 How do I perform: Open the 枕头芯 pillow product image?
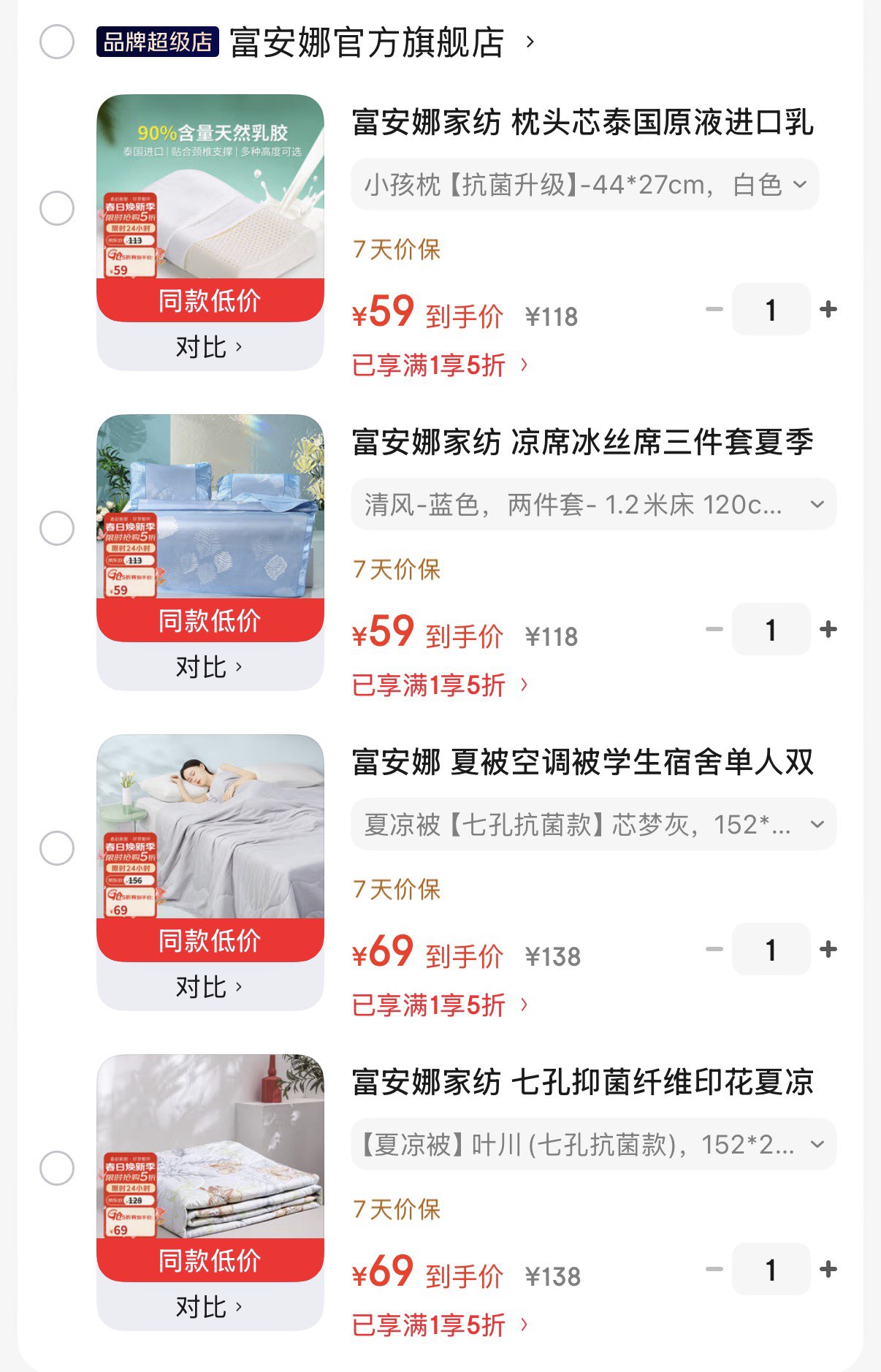coord(210,186)
